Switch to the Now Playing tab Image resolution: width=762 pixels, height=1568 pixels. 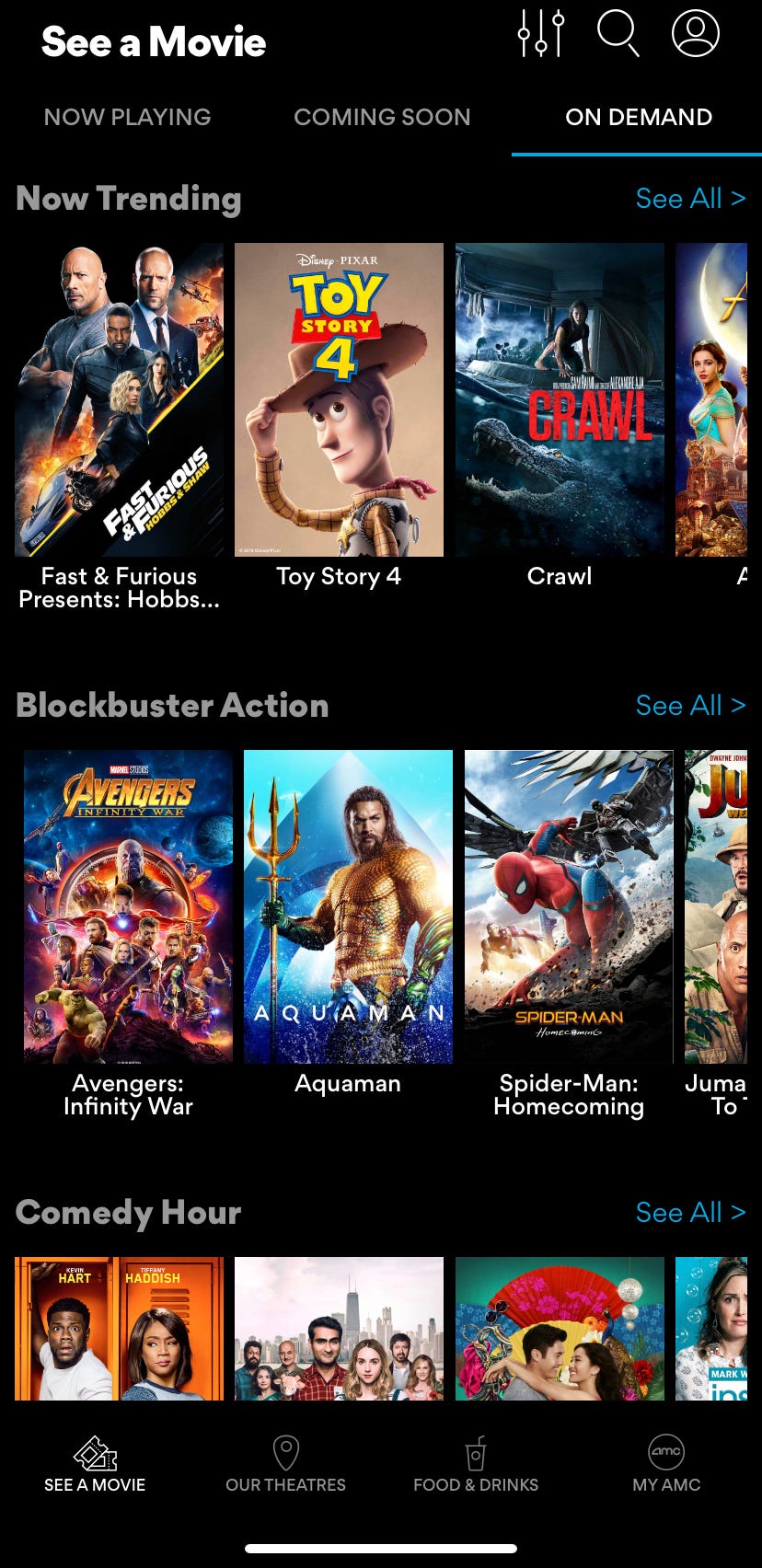(x=128, y=117)
